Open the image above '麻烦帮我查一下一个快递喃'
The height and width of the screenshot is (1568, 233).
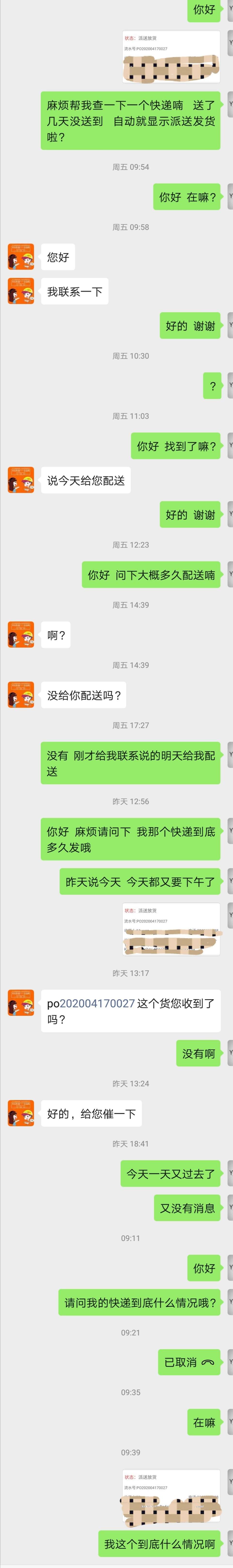pyautogui.click(x=171, y=57)
